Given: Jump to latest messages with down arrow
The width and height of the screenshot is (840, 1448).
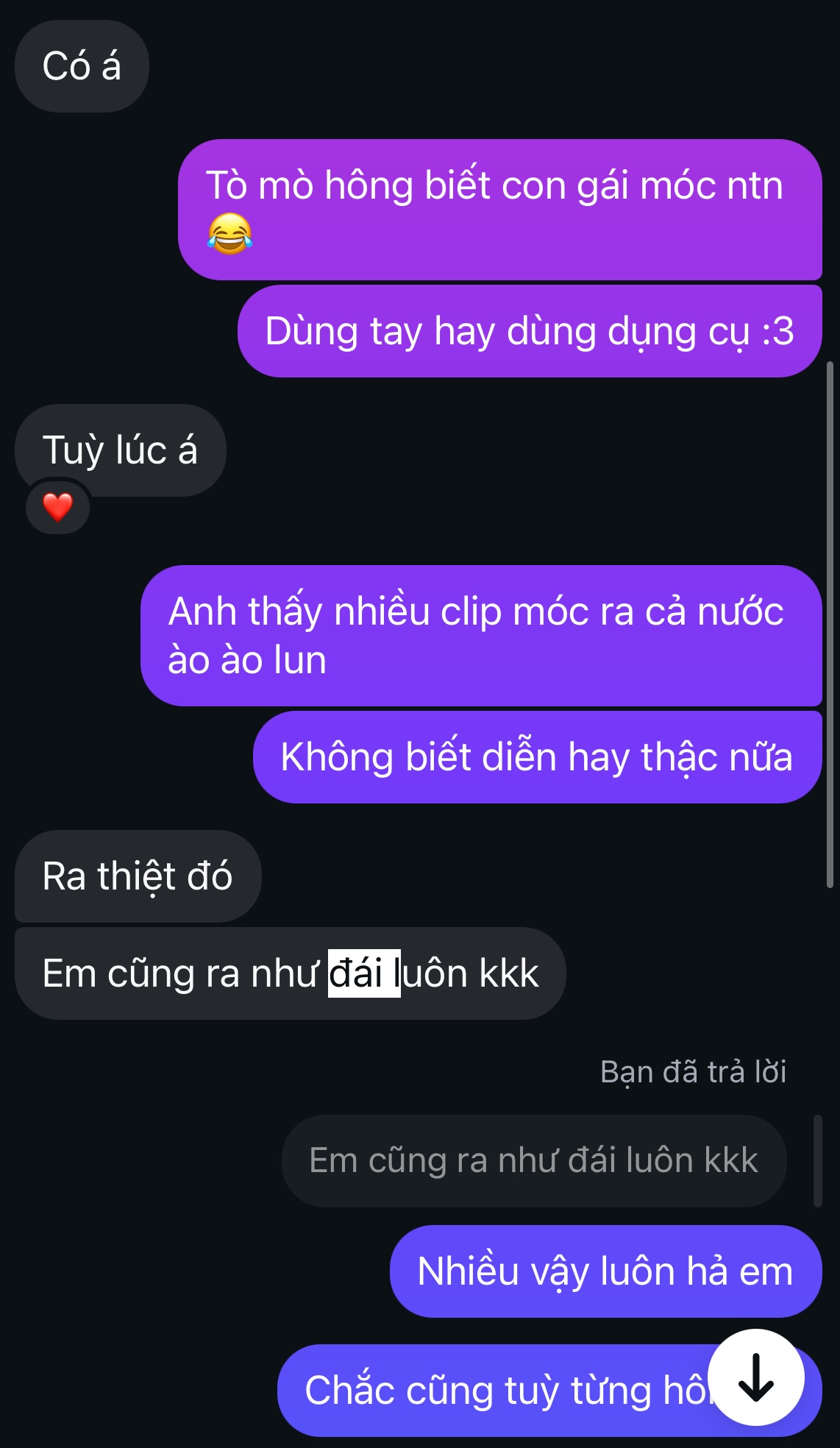Looking at the screenshot, I should [x=755, y=1377].
